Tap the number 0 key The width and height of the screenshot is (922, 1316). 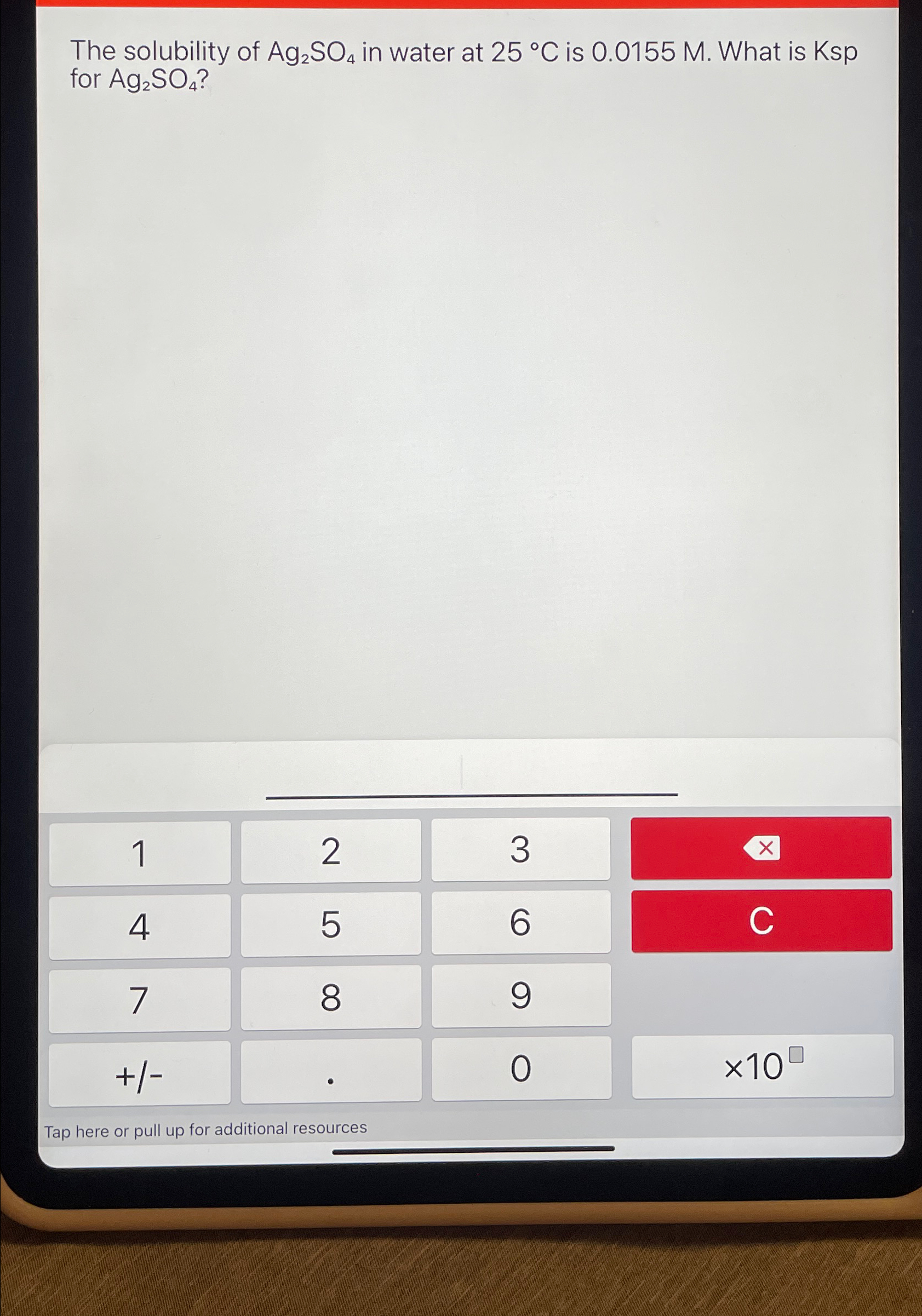point(520,1068)
